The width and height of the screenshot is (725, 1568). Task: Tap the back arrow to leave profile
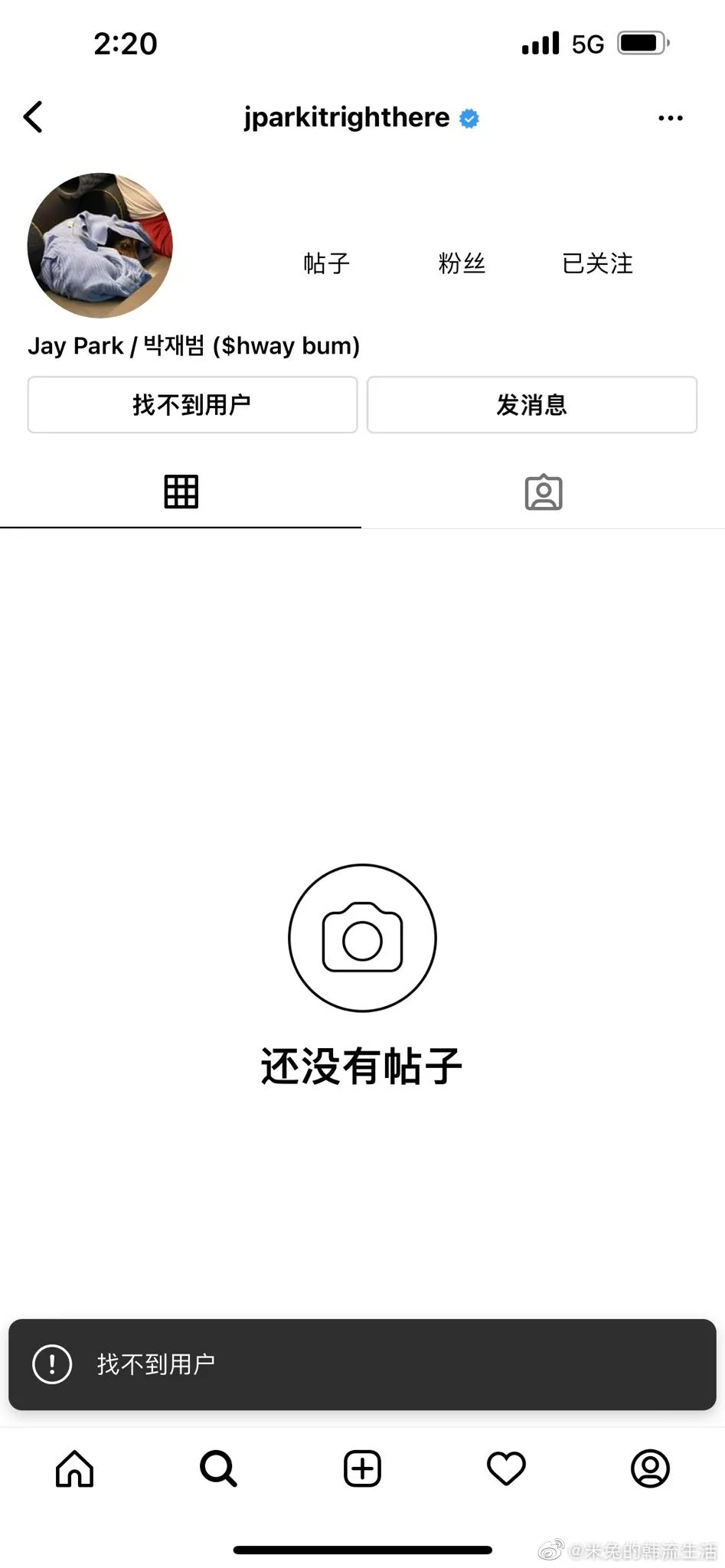(x=32, y=116)
